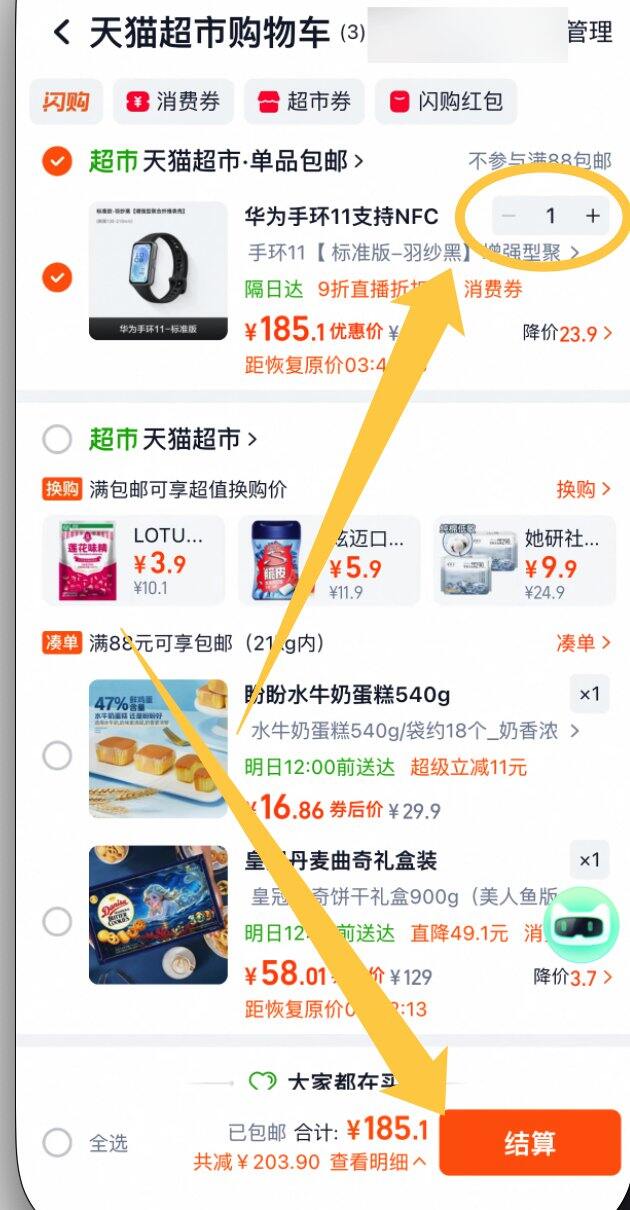
Task: Open the 华为手环11 product image
Action: tap(158, 271)
